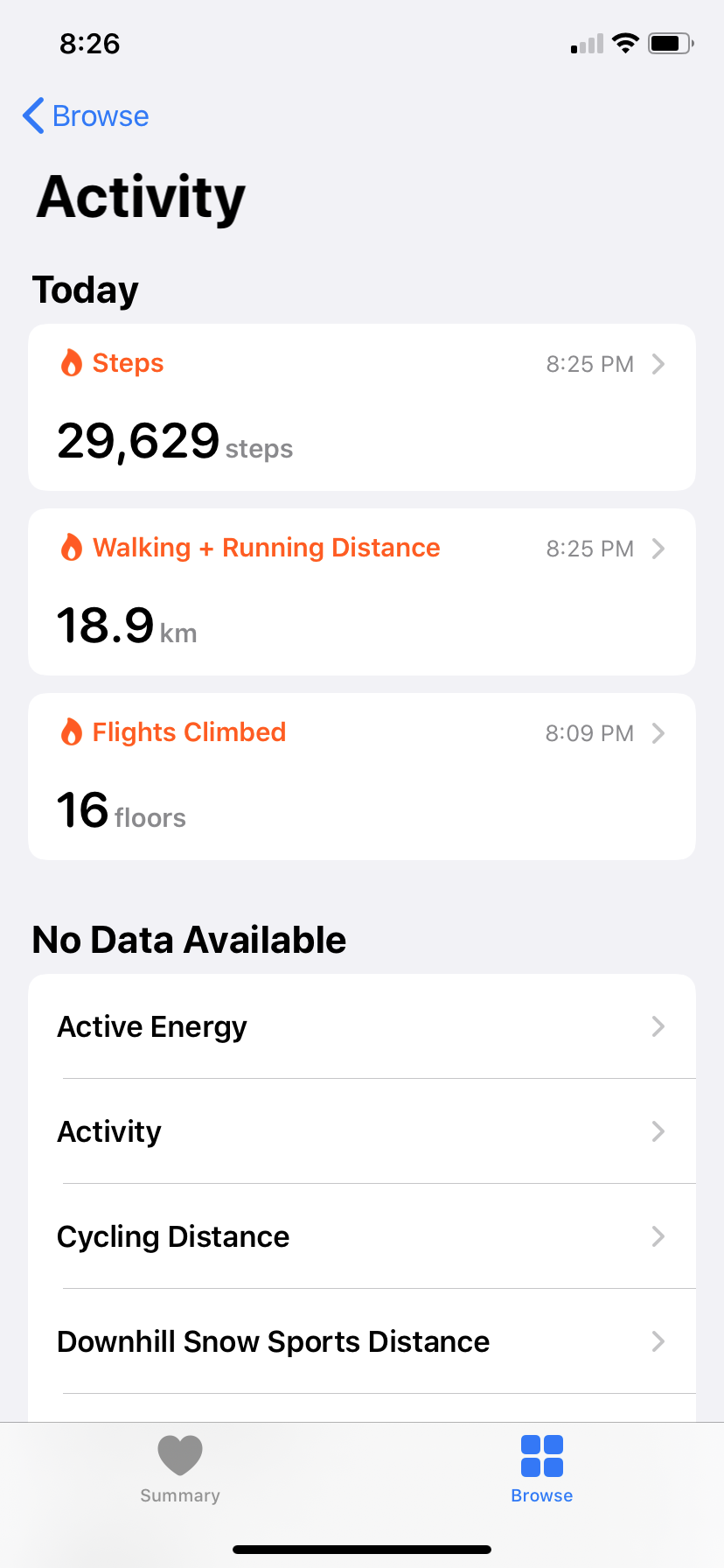This screenshot has height=1568, width=724.
Task: Open the Active Energy row
Action: click(362, 1026)
